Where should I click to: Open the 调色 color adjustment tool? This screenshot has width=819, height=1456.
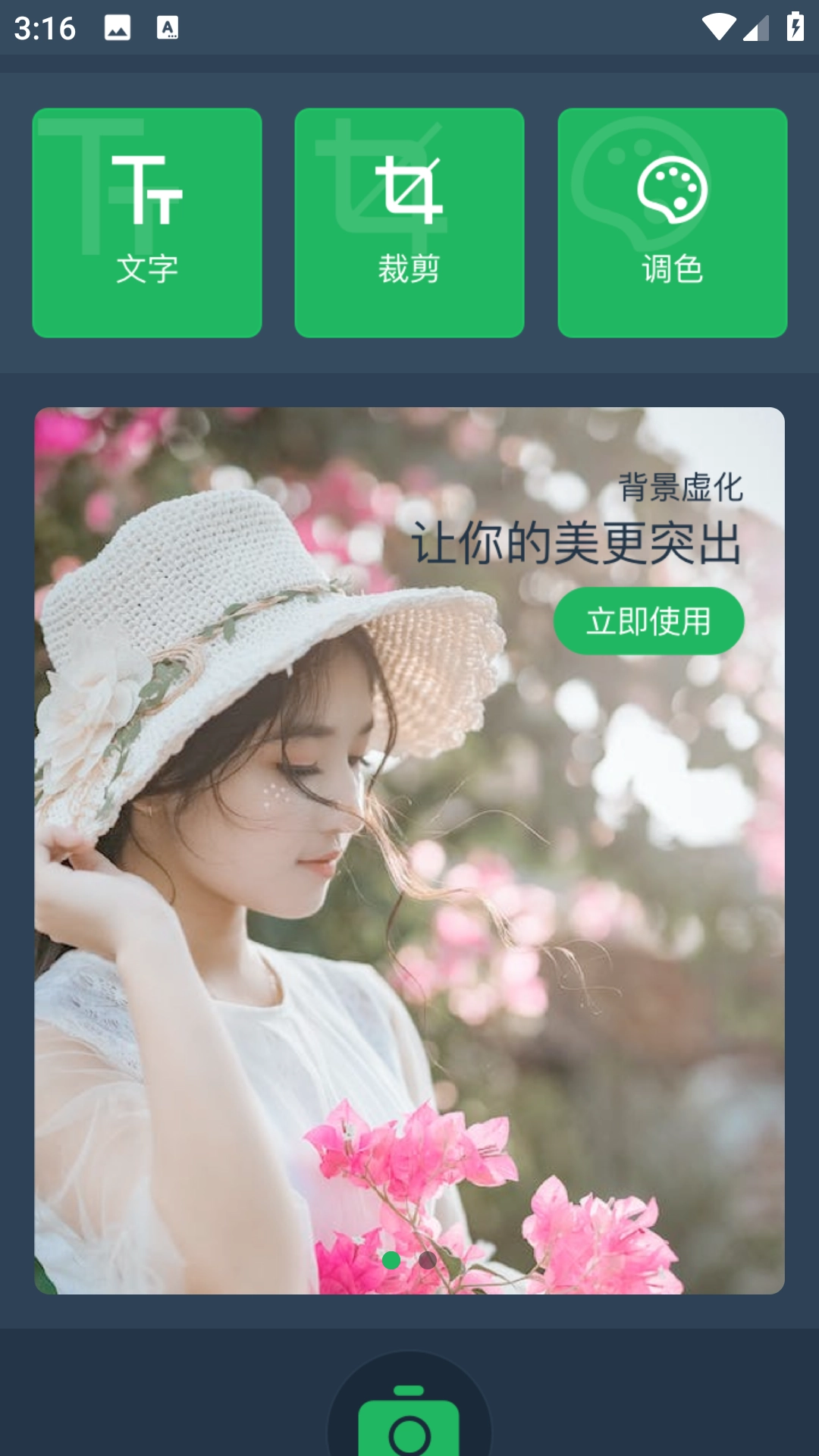(672, 222)
